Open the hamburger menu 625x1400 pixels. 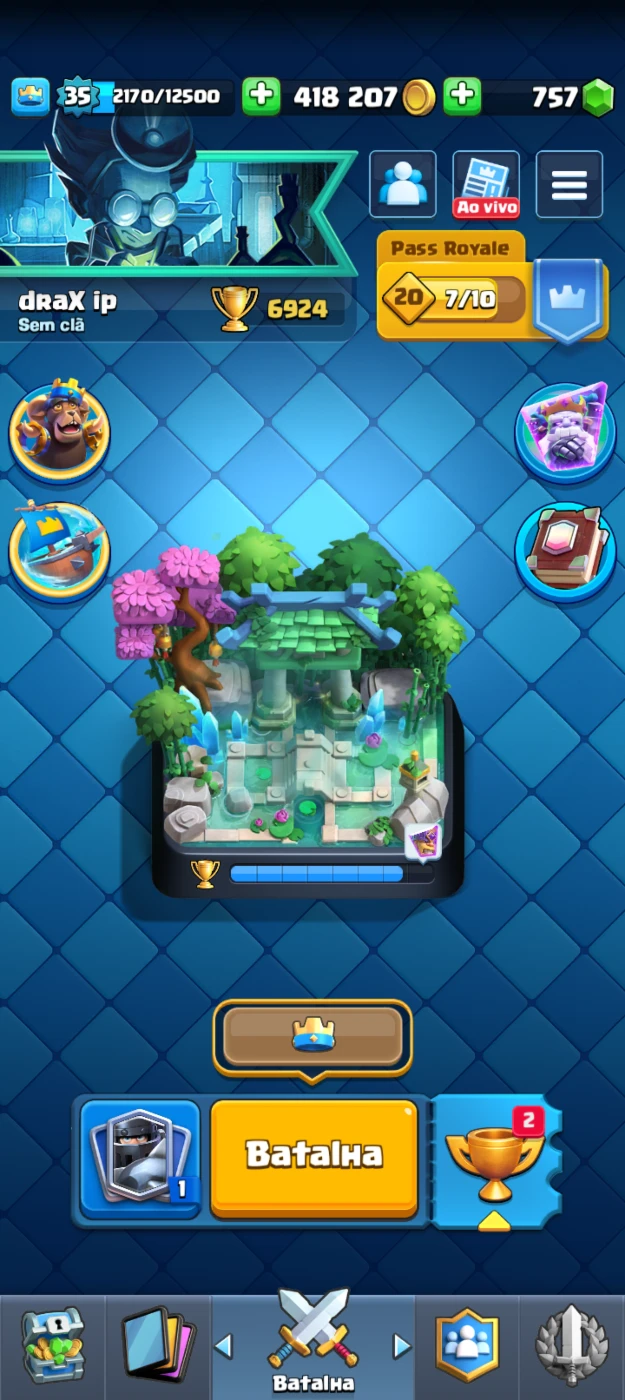click(x=569, y=184)
